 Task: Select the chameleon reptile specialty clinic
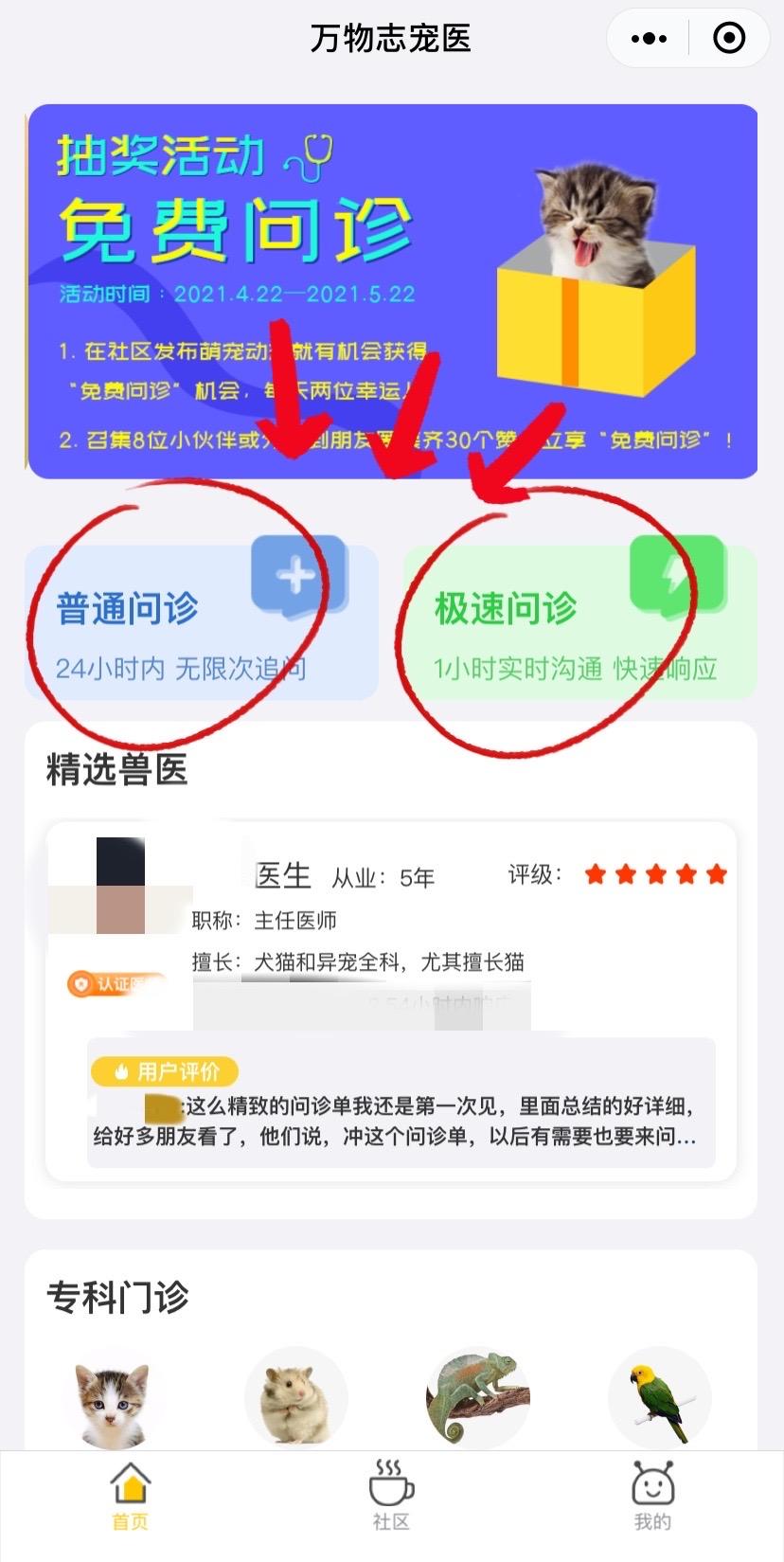(475, 1396)
